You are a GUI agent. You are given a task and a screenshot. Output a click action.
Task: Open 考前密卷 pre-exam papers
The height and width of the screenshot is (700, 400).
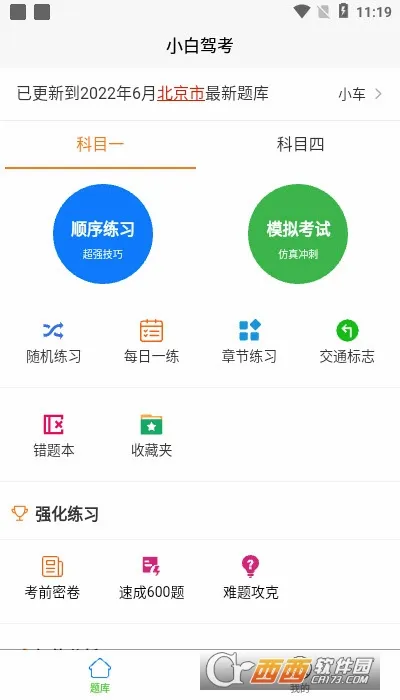(x=52, y=578)
